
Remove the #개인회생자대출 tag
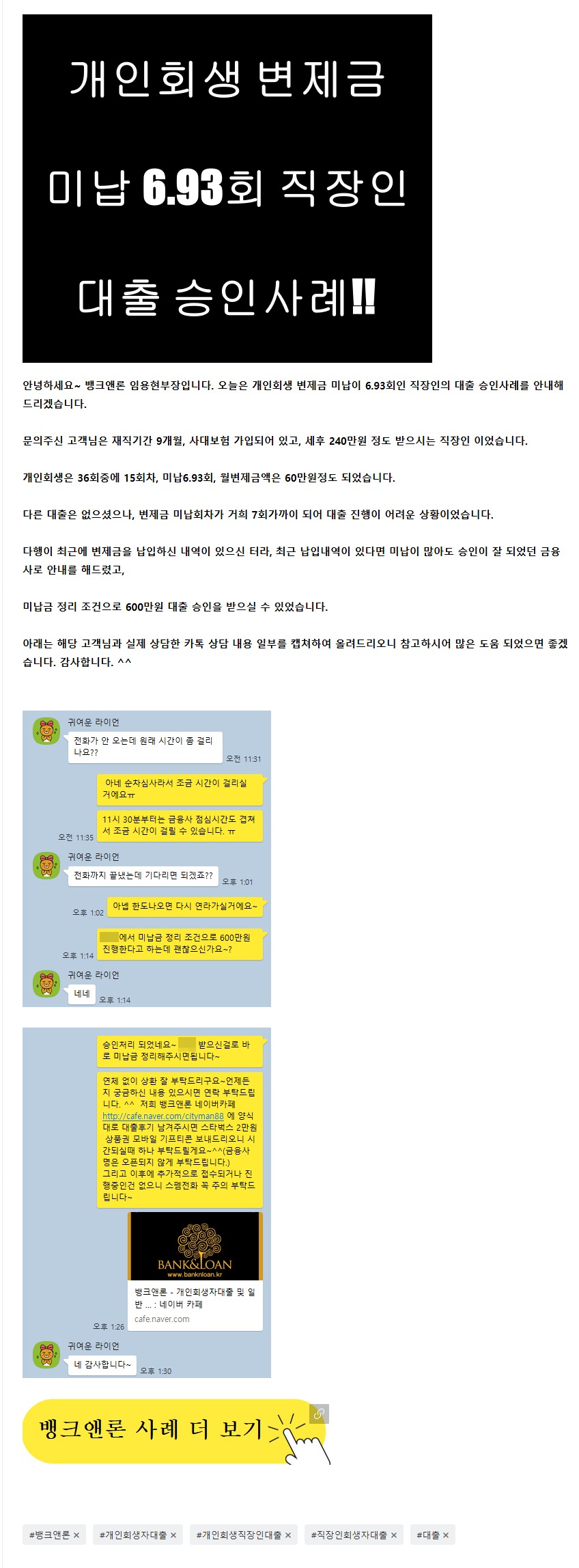click(173, 1535)
